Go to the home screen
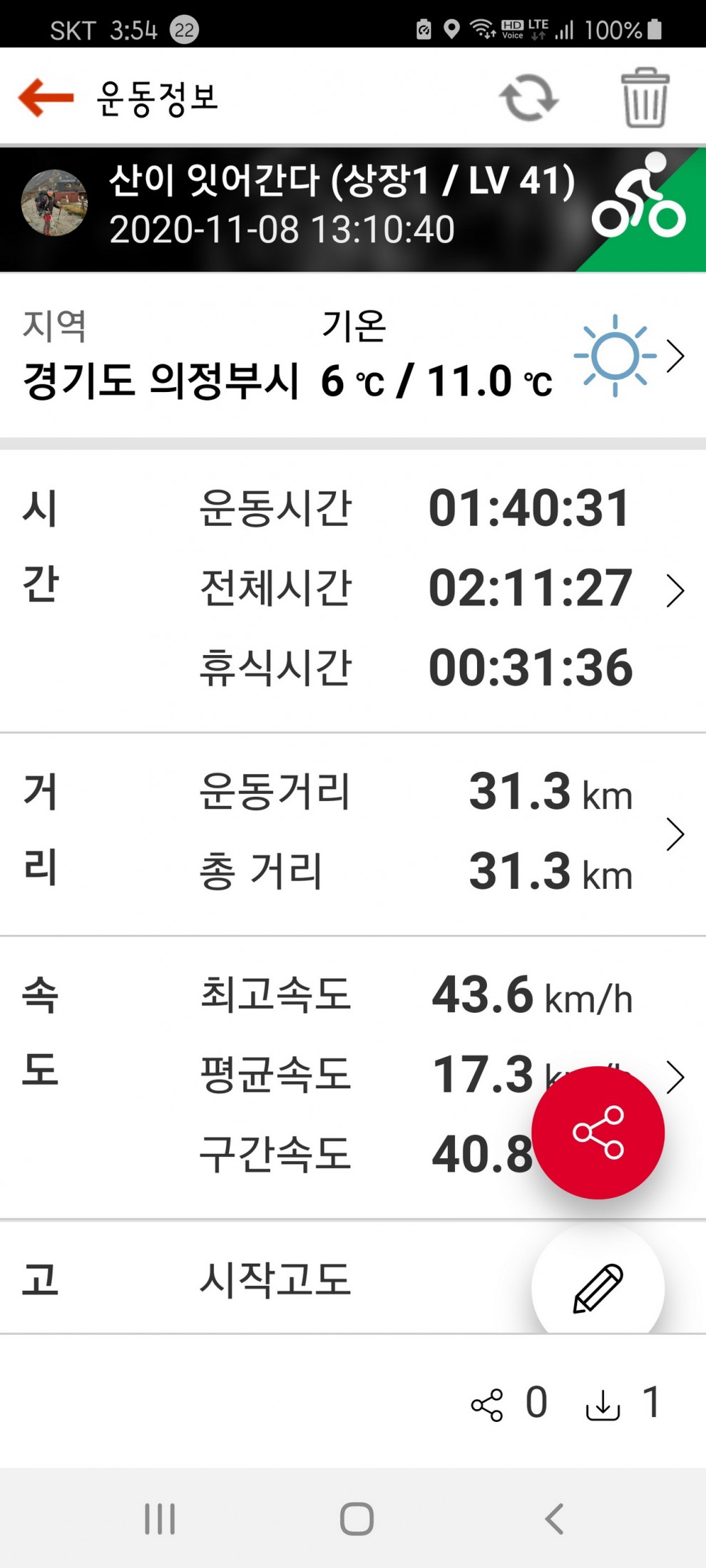The height and width of the screenshot is (1568, 706). (x=357, y=1518)
